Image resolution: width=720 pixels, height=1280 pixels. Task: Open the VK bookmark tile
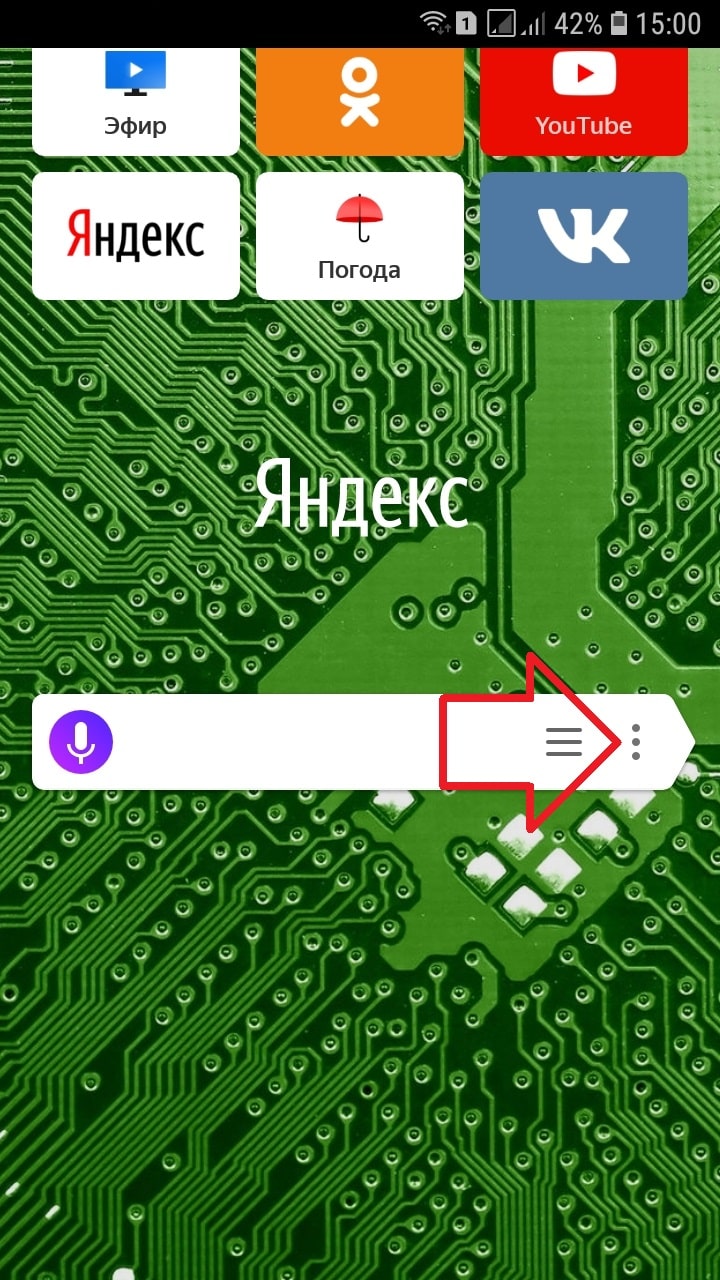coord(584,236)
